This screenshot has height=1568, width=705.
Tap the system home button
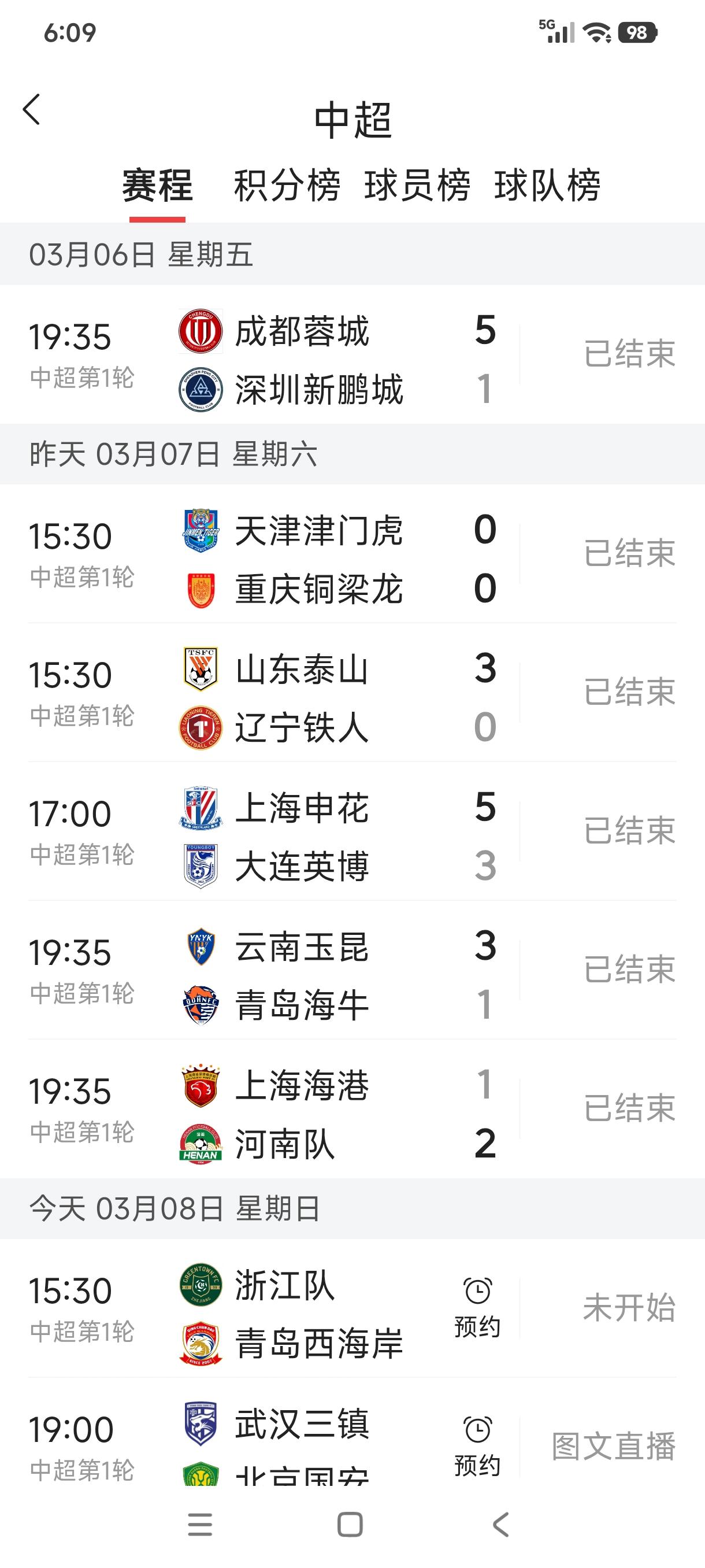350,1524
